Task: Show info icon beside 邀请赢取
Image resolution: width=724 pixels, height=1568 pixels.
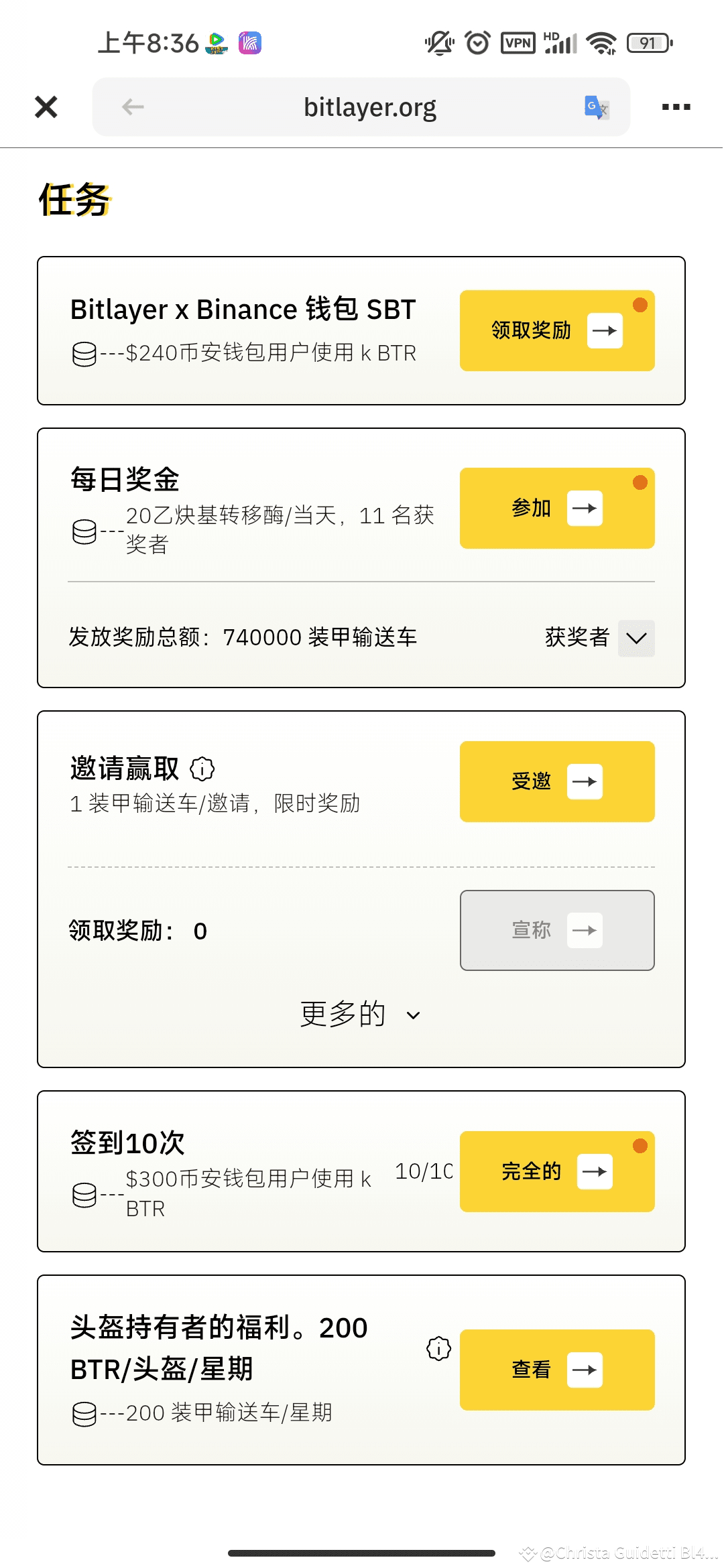Action: (202, 769)
